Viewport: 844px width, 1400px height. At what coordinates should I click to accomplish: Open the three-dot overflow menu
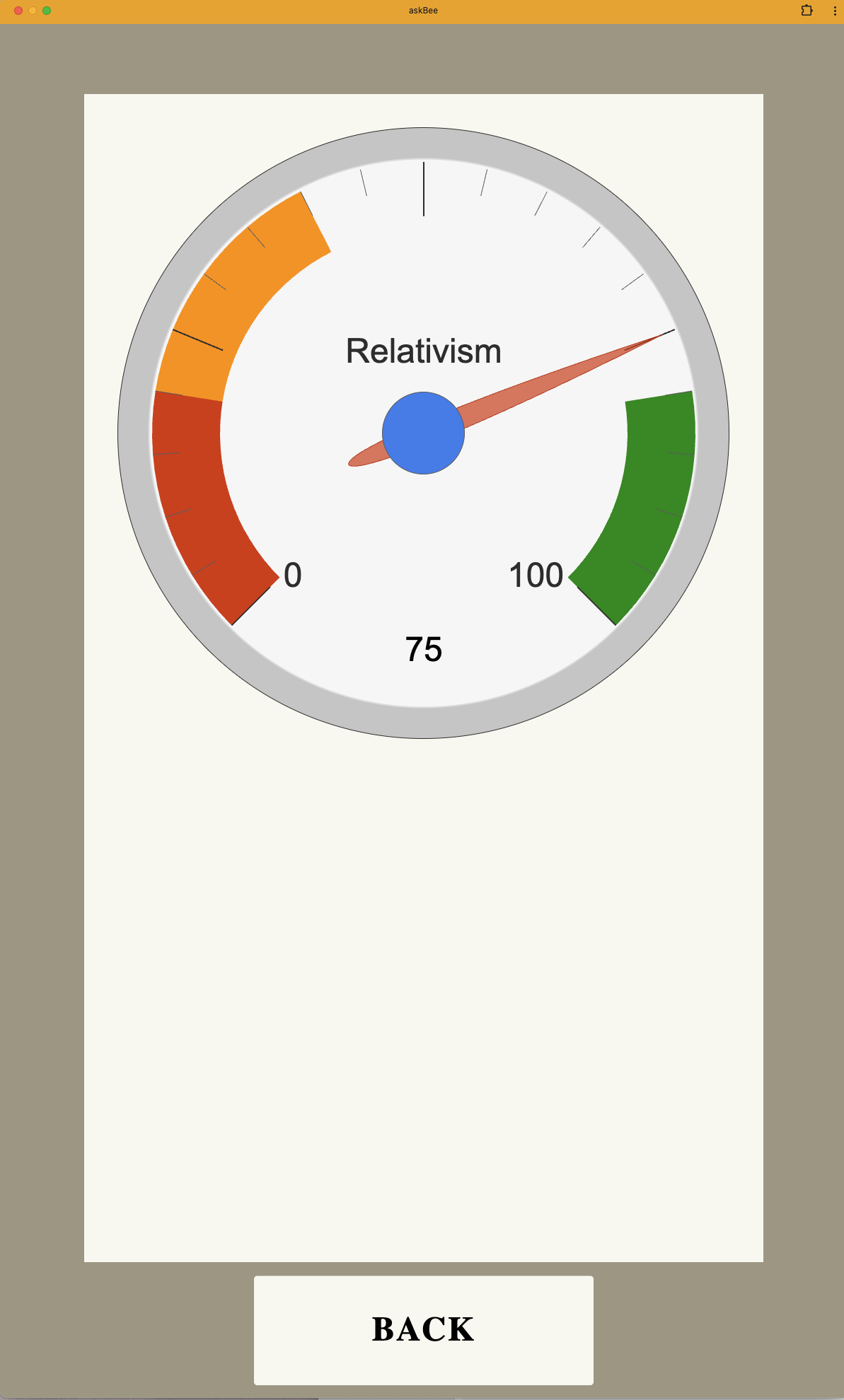[835, 11]
